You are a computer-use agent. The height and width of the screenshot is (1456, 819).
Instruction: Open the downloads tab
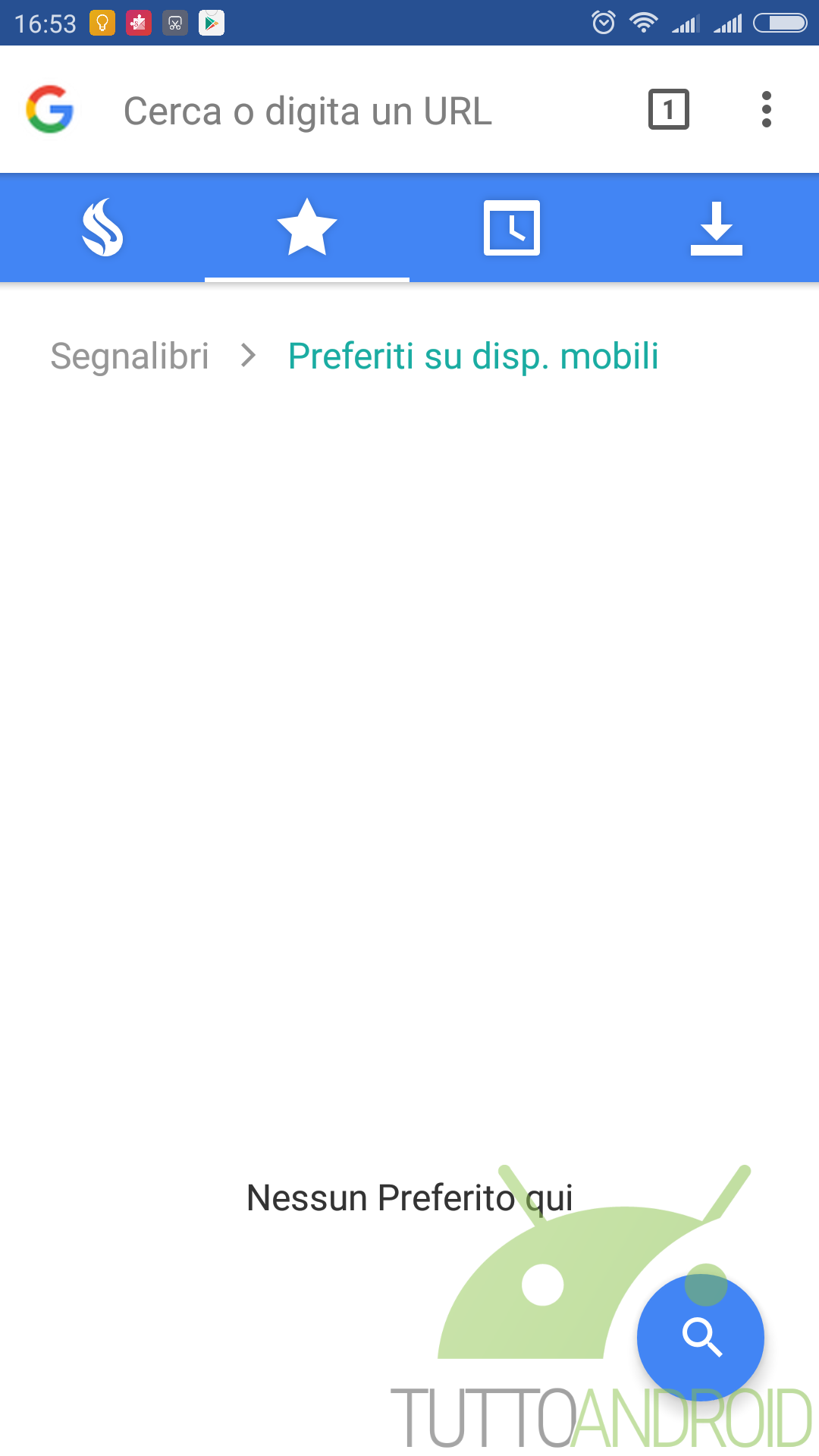click(x=717, y=227)
